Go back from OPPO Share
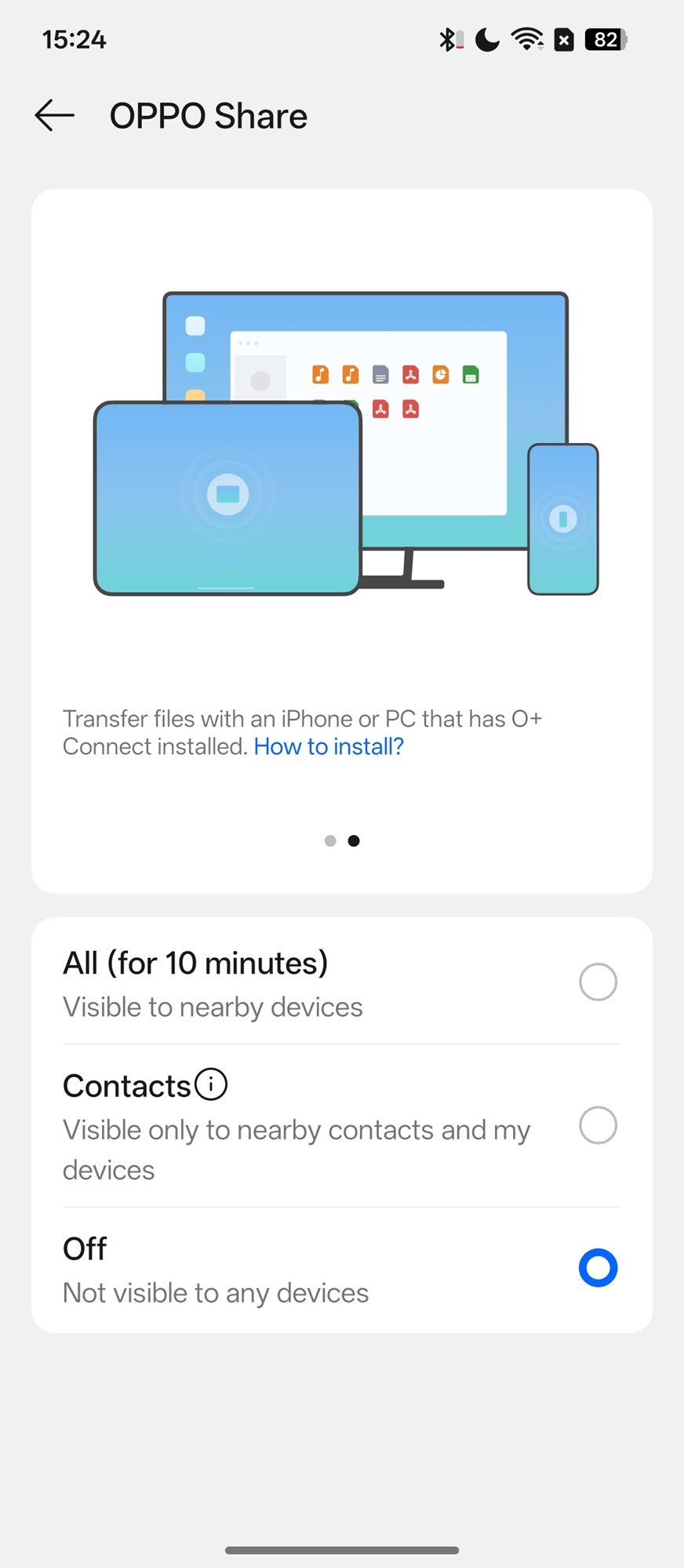Screen dimensions: 684x1568 pyautogui.click(x=55, y=116)
